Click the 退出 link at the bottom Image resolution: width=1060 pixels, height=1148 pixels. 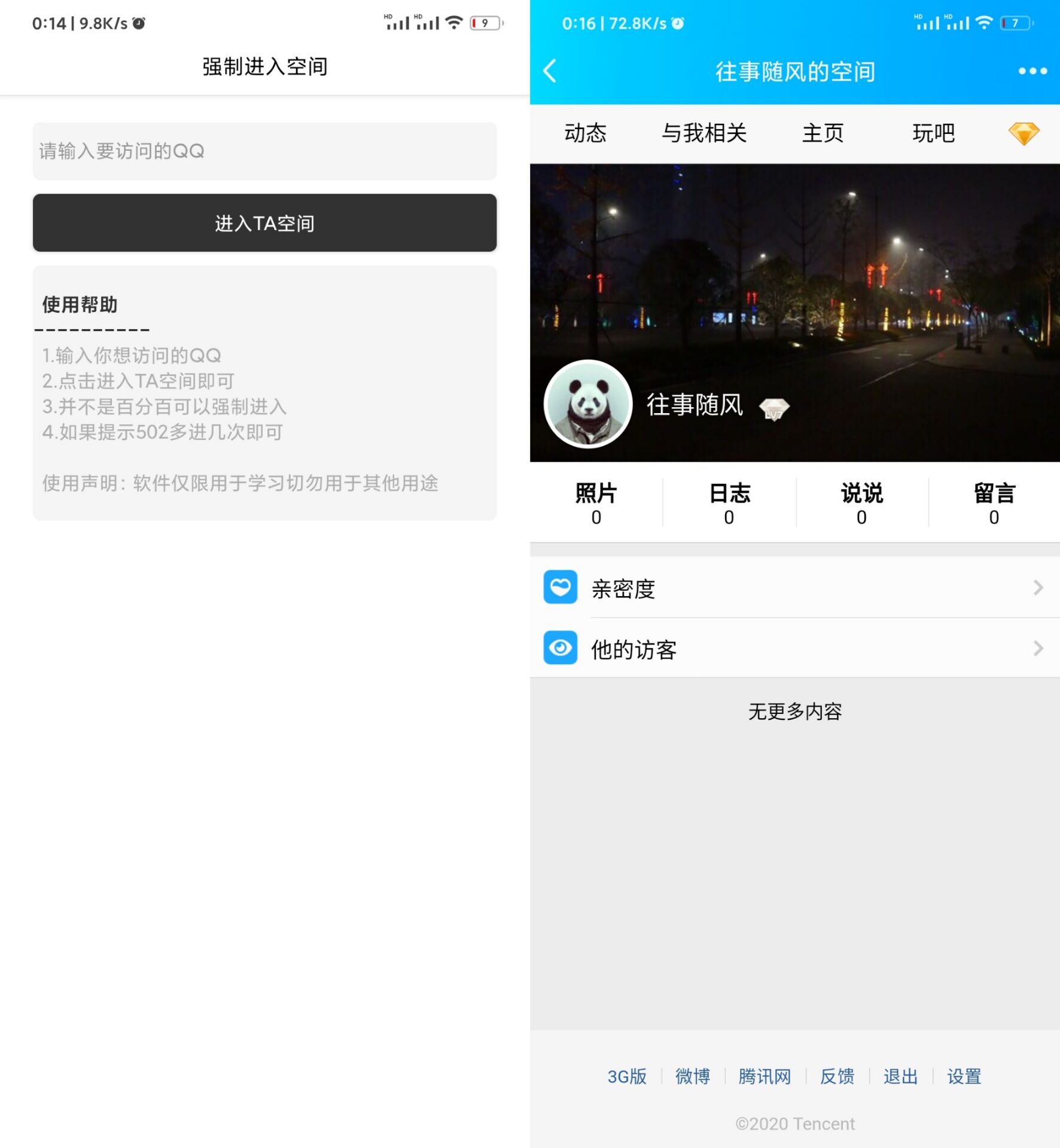(900, 1076)
